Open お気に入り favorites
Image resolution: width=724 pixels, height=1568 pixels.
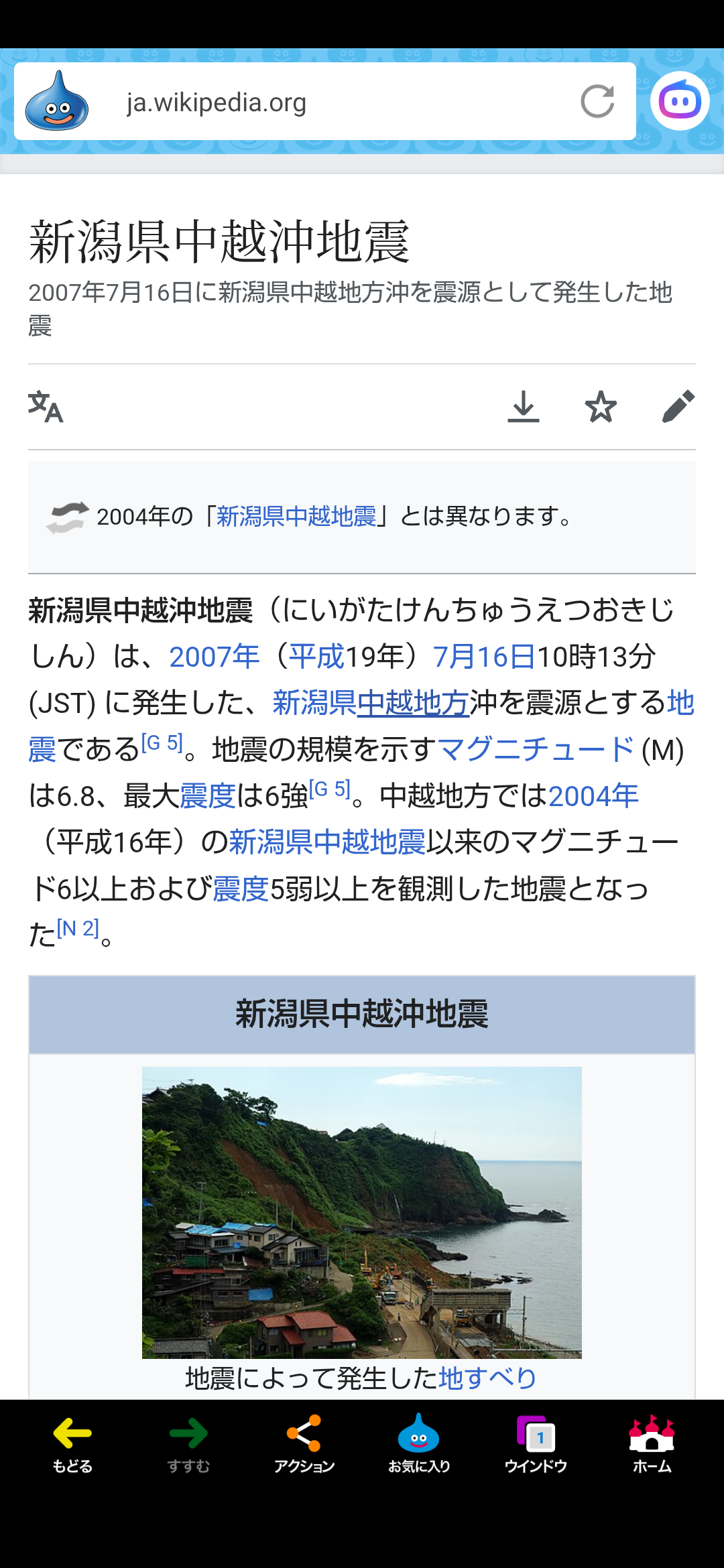click(x=419, y=1444)
